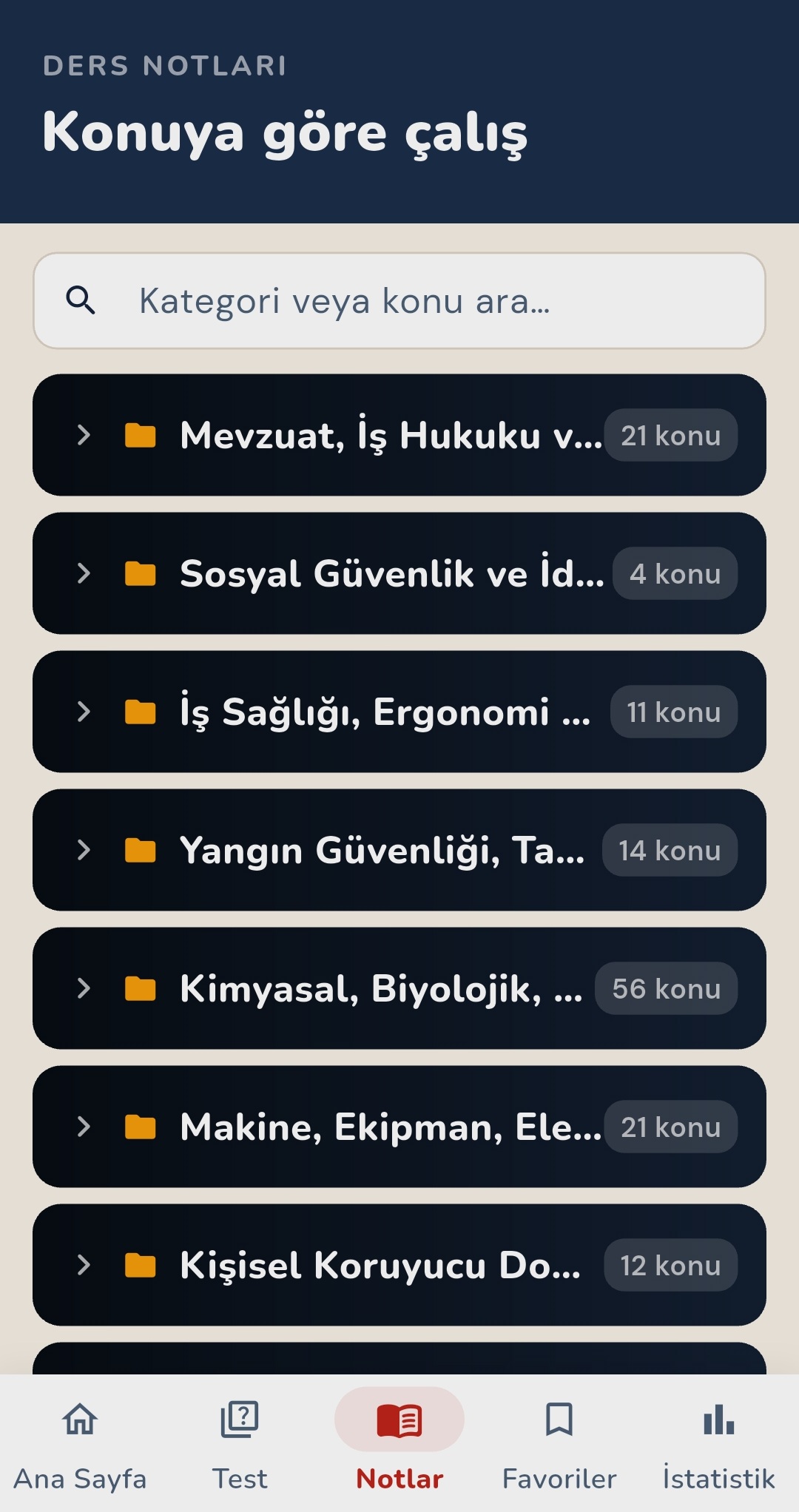The width and height of the screenshot is (799, 1512).
Task: Expand the Kişisel Koruyucu Do category chevron
Action: point(84,1265)
